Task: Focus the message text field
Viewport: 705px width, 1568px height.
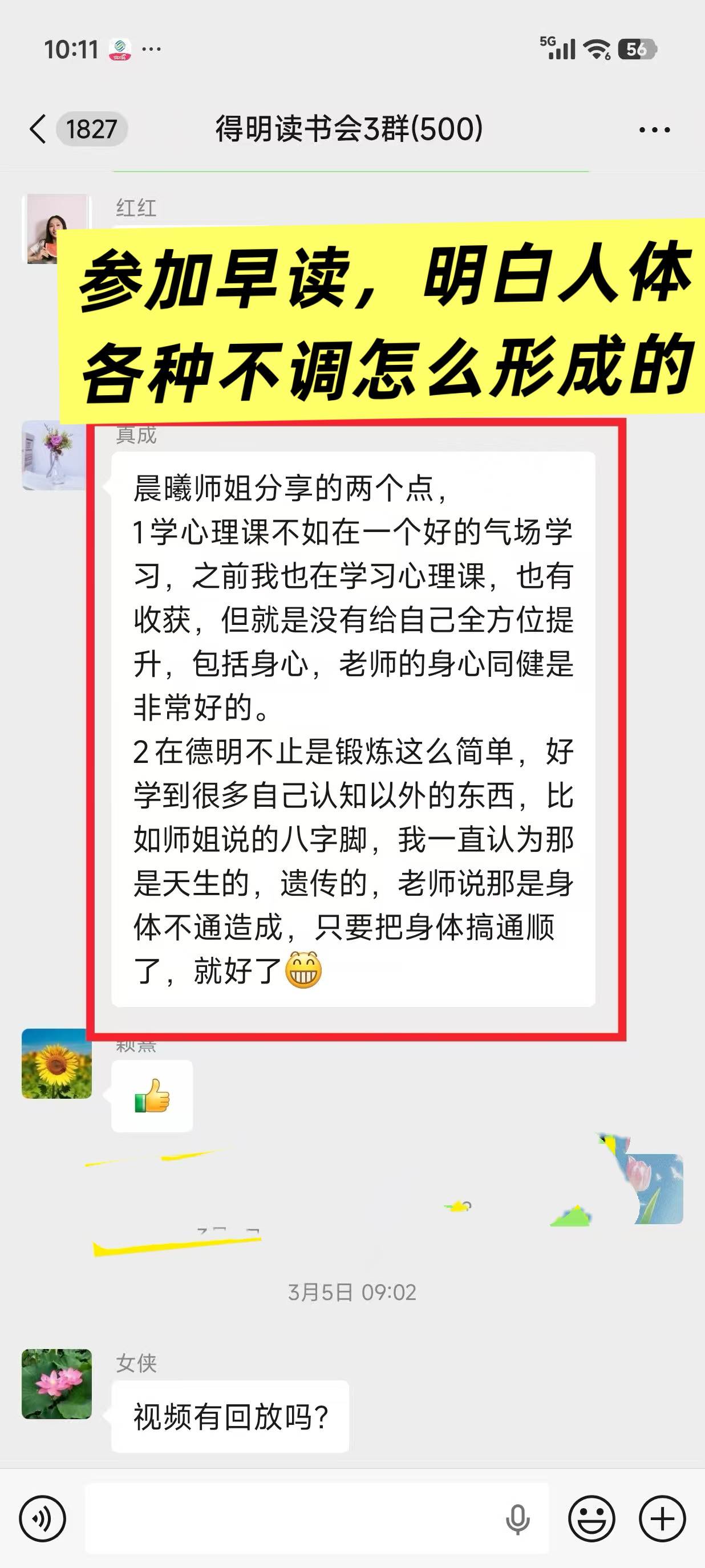Action: pyautogui.click(x=292, y=1519)
